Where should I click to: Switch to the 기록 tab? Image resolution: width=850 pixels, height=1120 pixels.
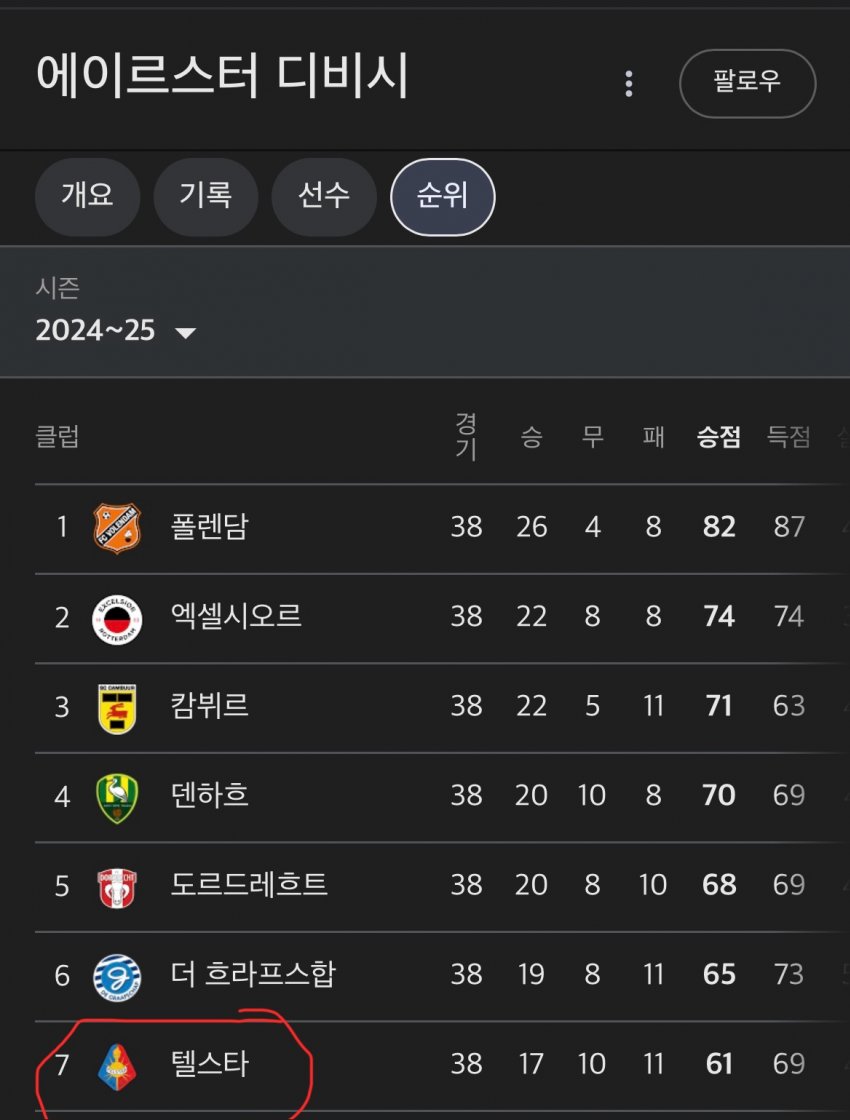coord(205,196)
